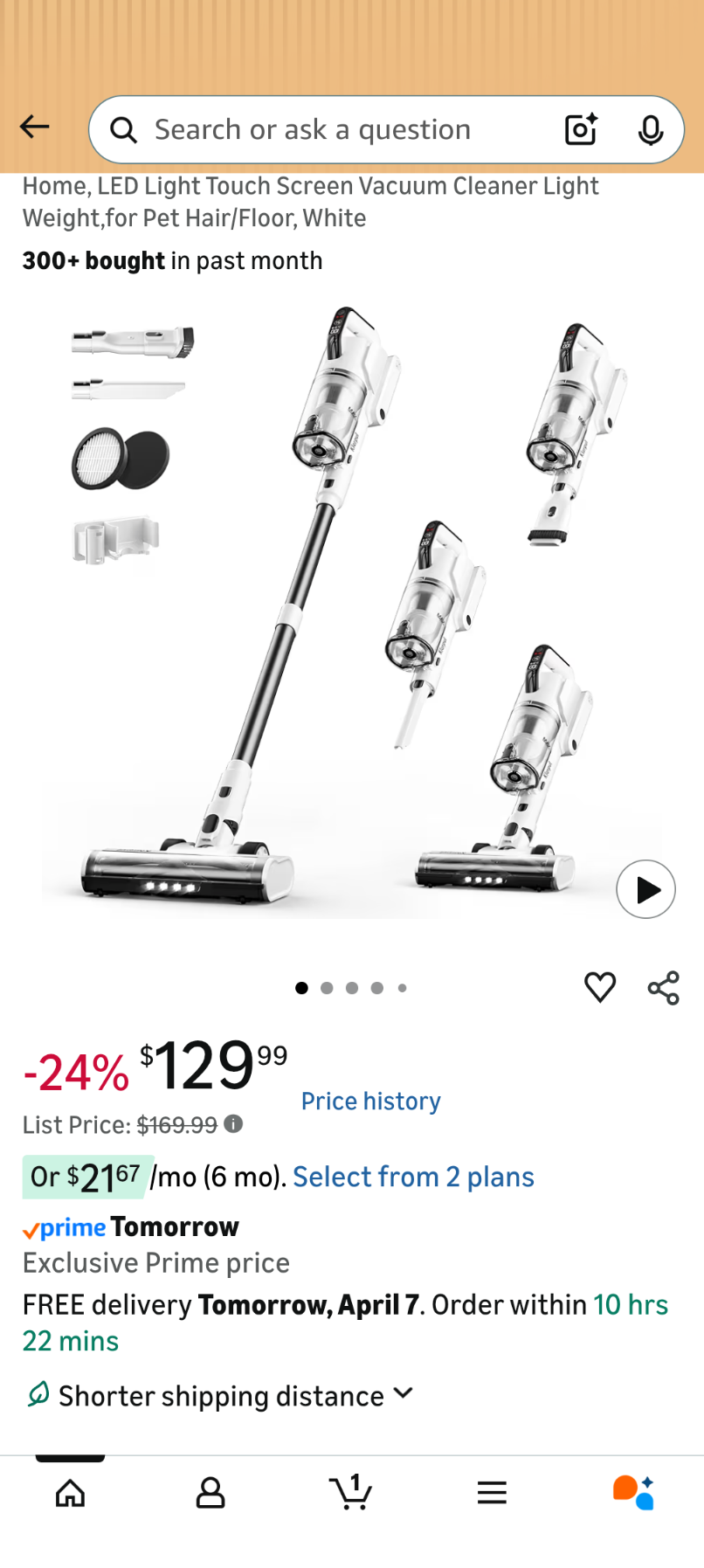The height and width of the screenshot is (1568, 704).
Task: Share this product
Action: click(663, 988)
